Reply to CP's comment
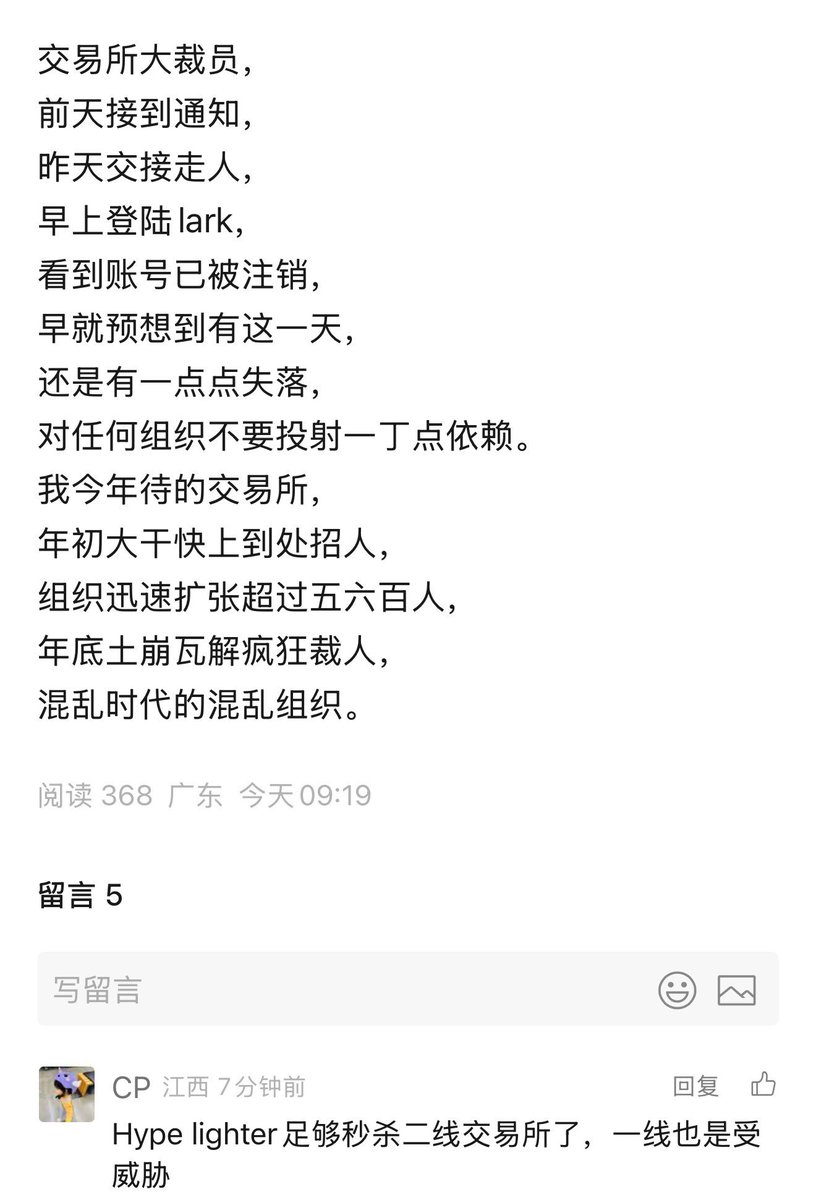Viewport: 816px width, 1200px height. coord(695,1086)
